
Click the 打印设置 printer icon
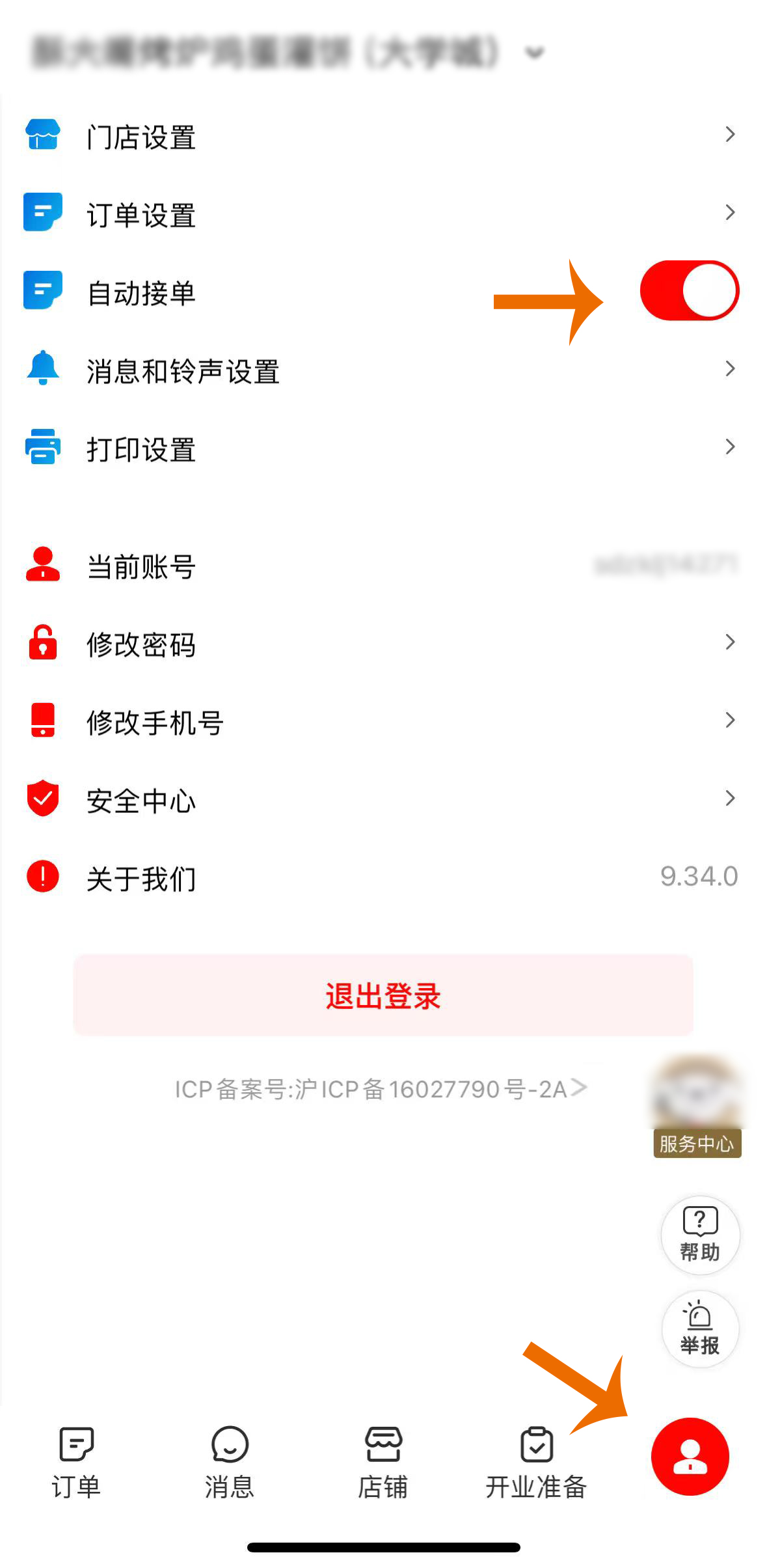(42, 448)
